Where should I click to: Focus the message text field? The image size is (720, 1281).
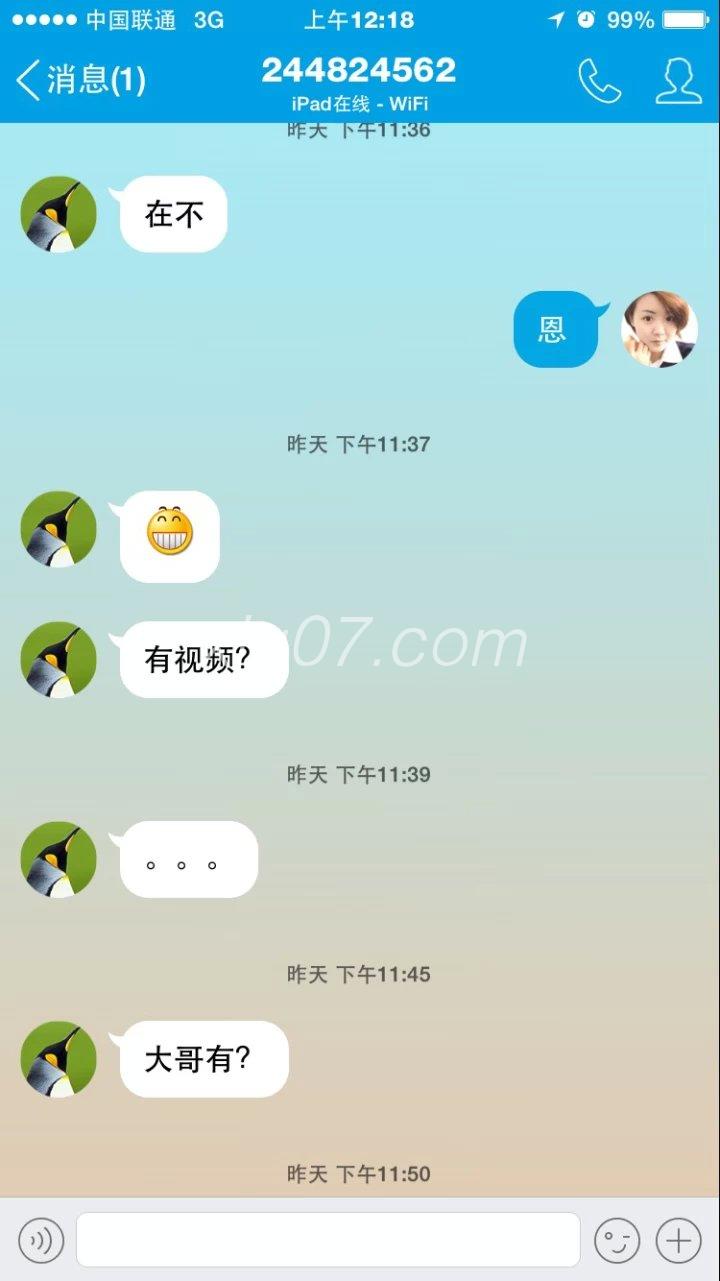328,1240
